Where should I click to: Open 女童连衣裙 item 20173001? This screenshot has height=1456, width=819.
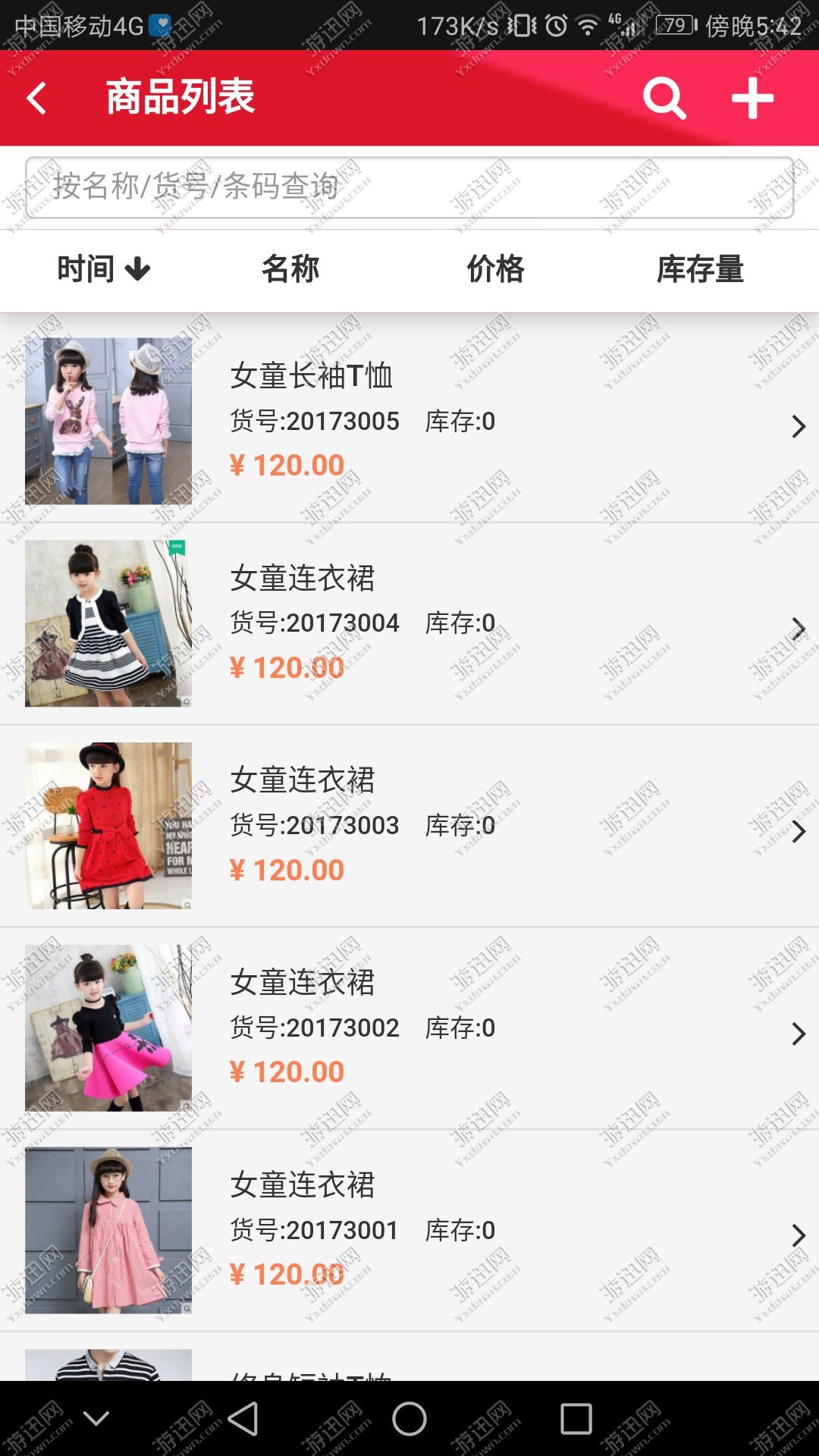coord(409,1230)
